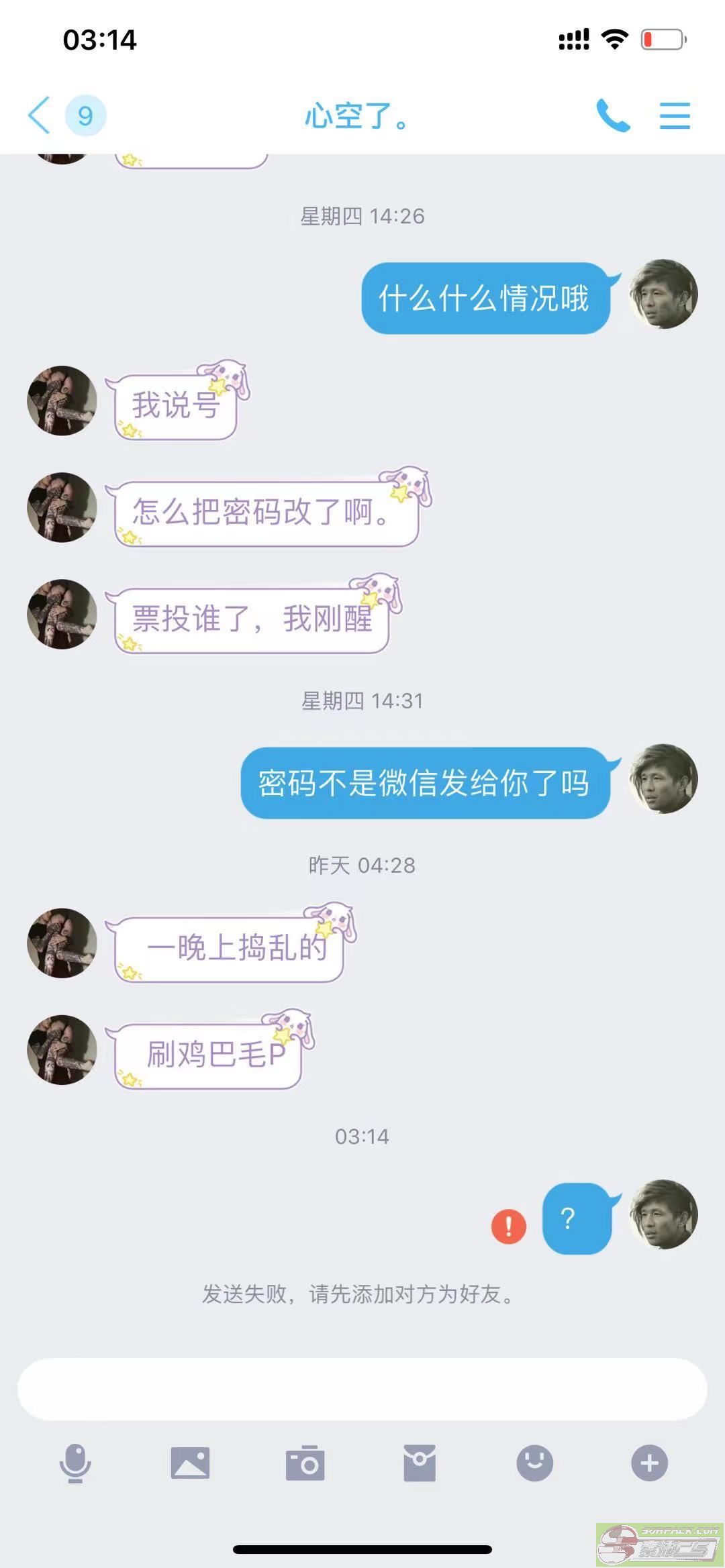Open my avatar beside 什么什么情况哦
725x1568 pixels.
tap(663, 294)
